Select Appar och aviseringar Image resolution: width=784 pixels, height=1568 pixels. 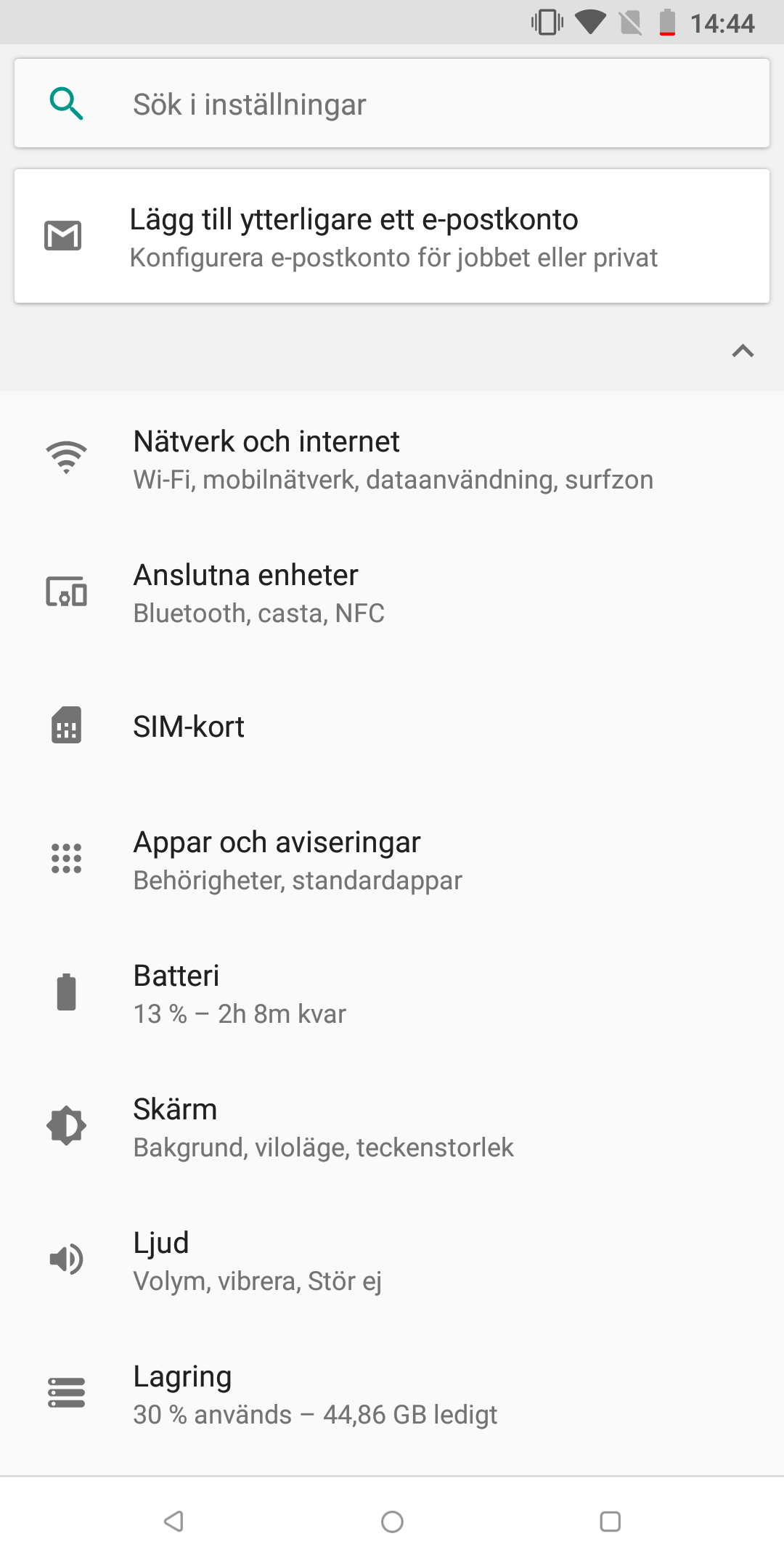click(x=392, y=859)
